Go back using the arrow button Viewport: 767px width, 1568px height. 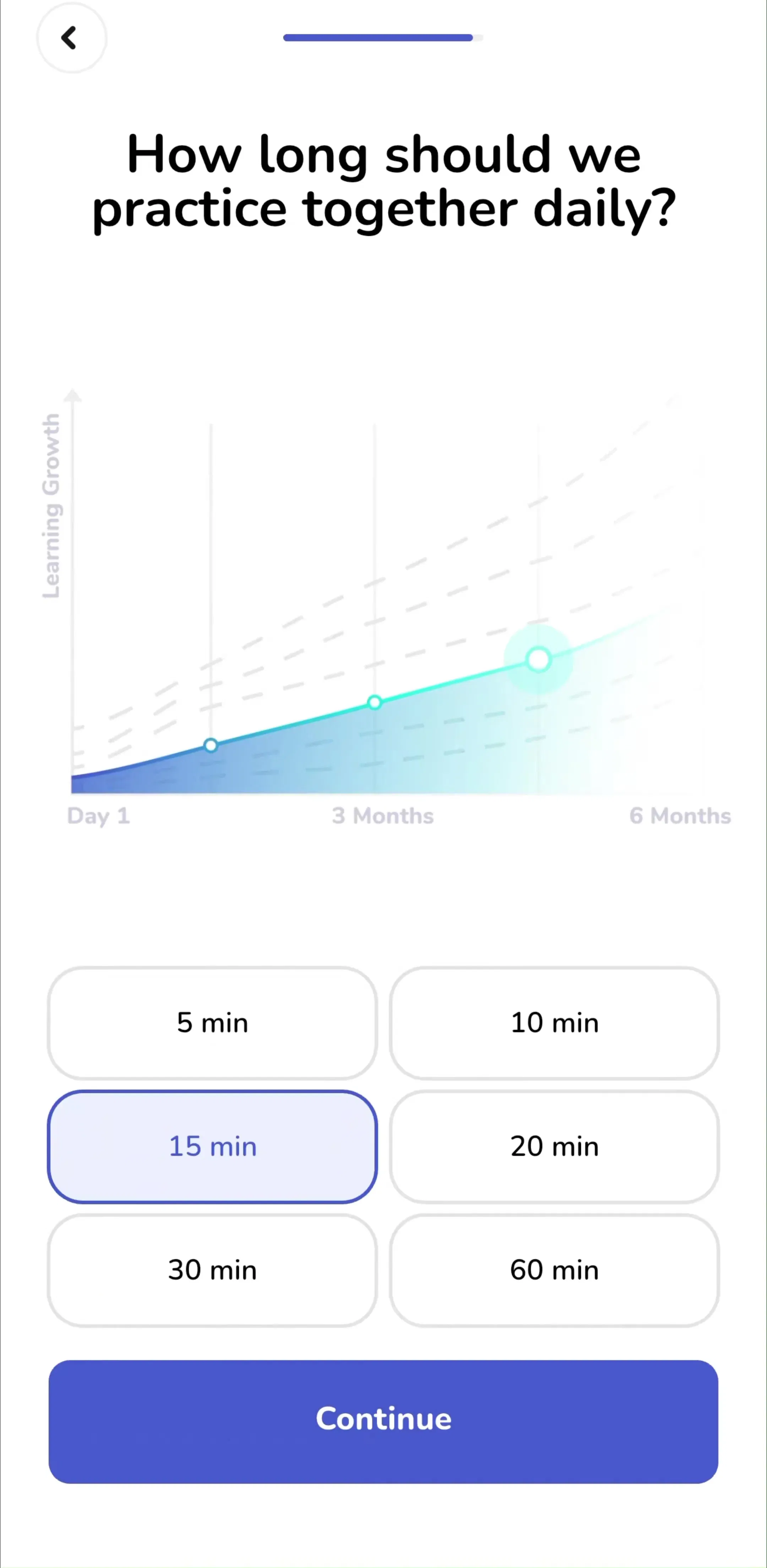point(72,38)
